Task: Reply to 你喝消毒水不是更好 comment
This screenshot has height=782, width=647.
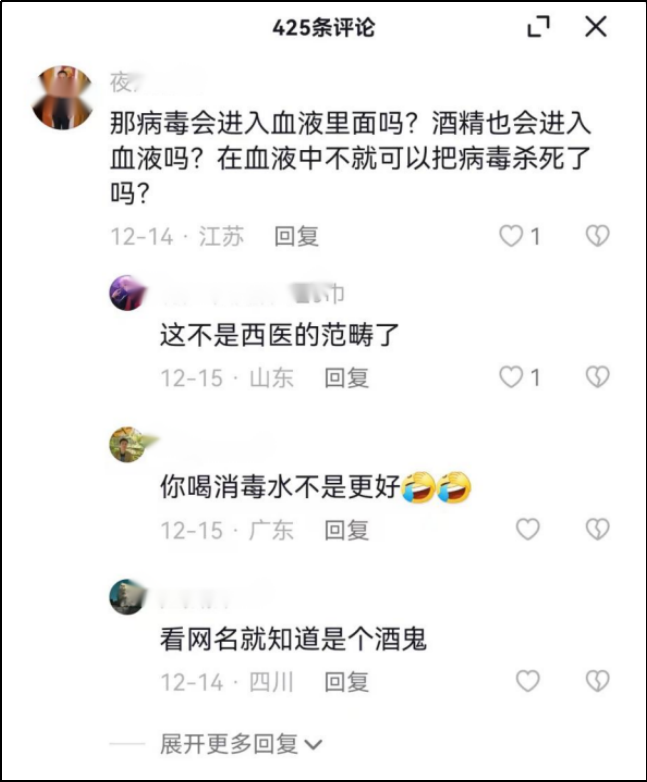Action: pos(346,530)
